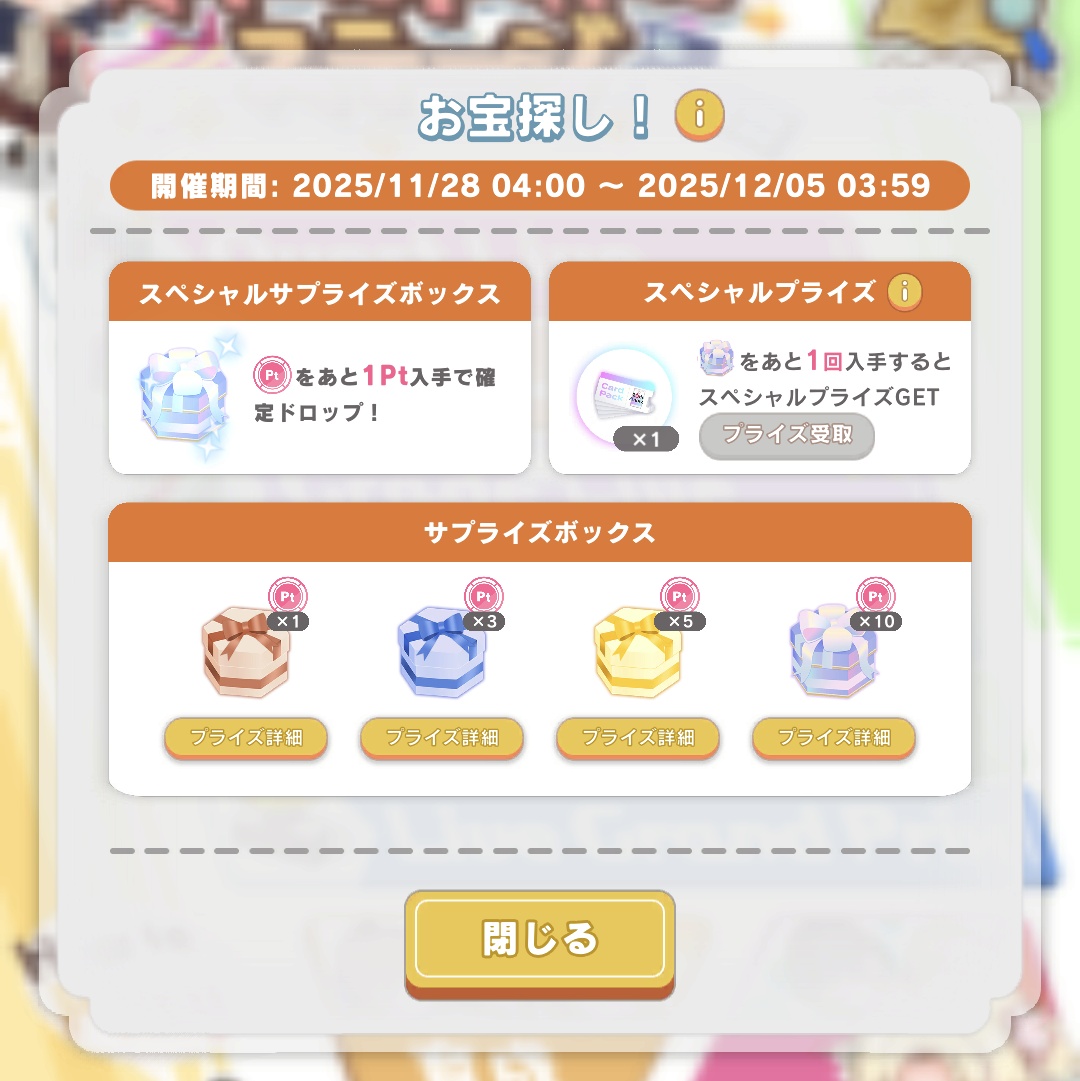This screenshot has height=1081, width=1080.
Task: View プライズ詳細 for the yellow ×5 box
Action: tap(638, 738)
